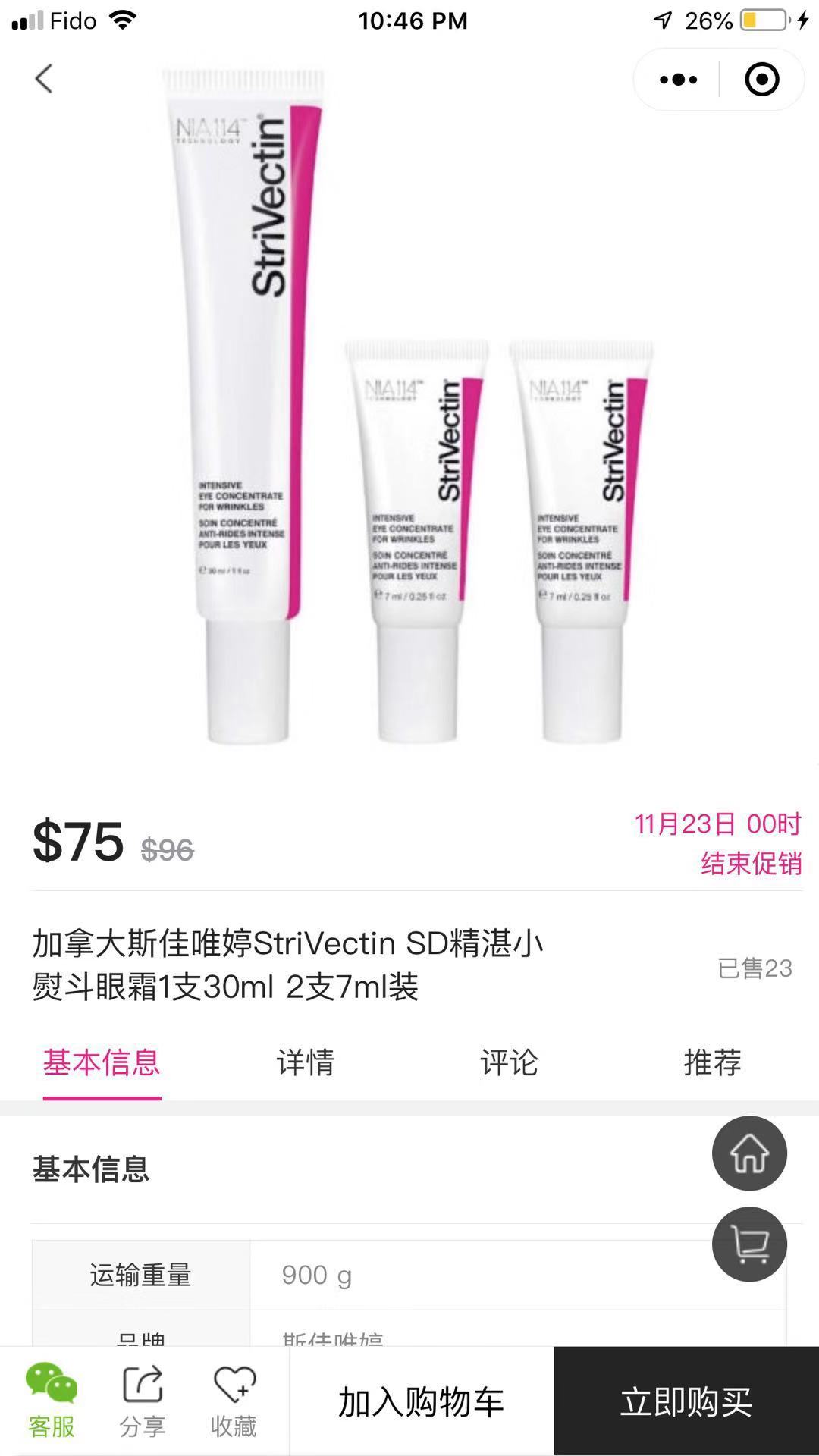Contact 客服 customer service
Screen dimensions: 819x1456
pos(52,1401)
